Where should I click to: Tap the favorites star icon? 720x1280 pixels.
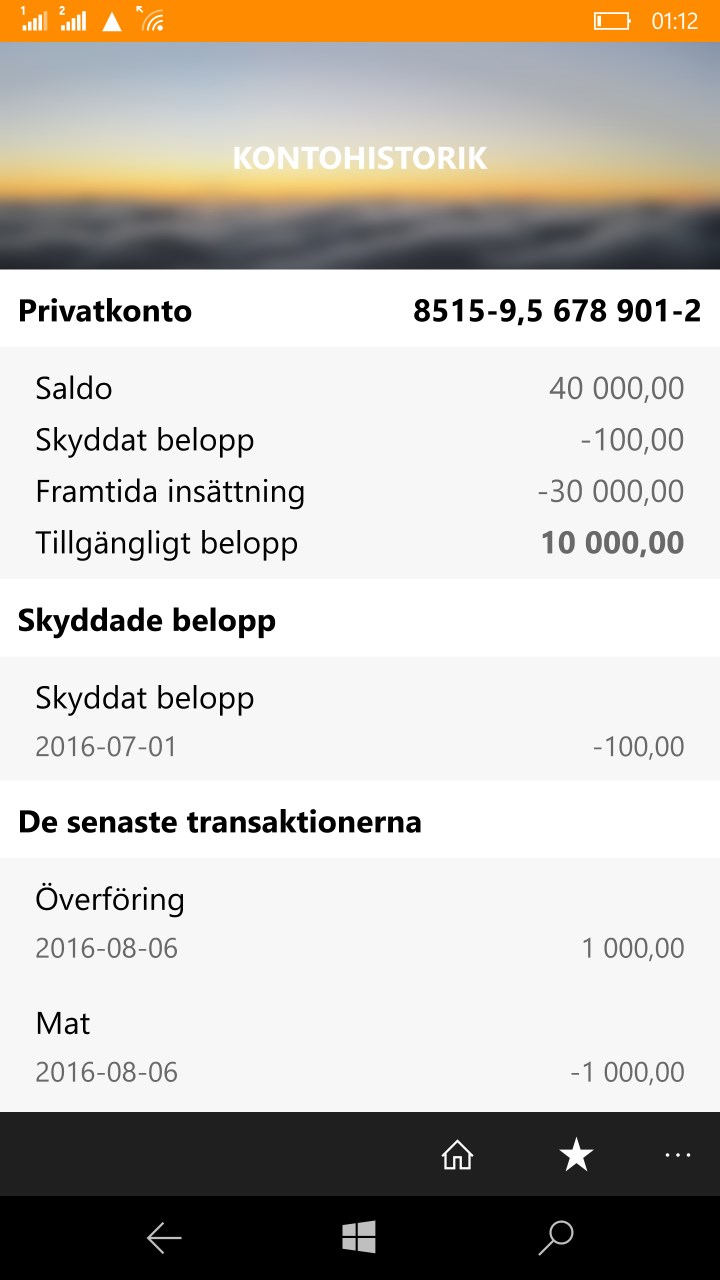pyautogui.click(x=576, y=1155)
